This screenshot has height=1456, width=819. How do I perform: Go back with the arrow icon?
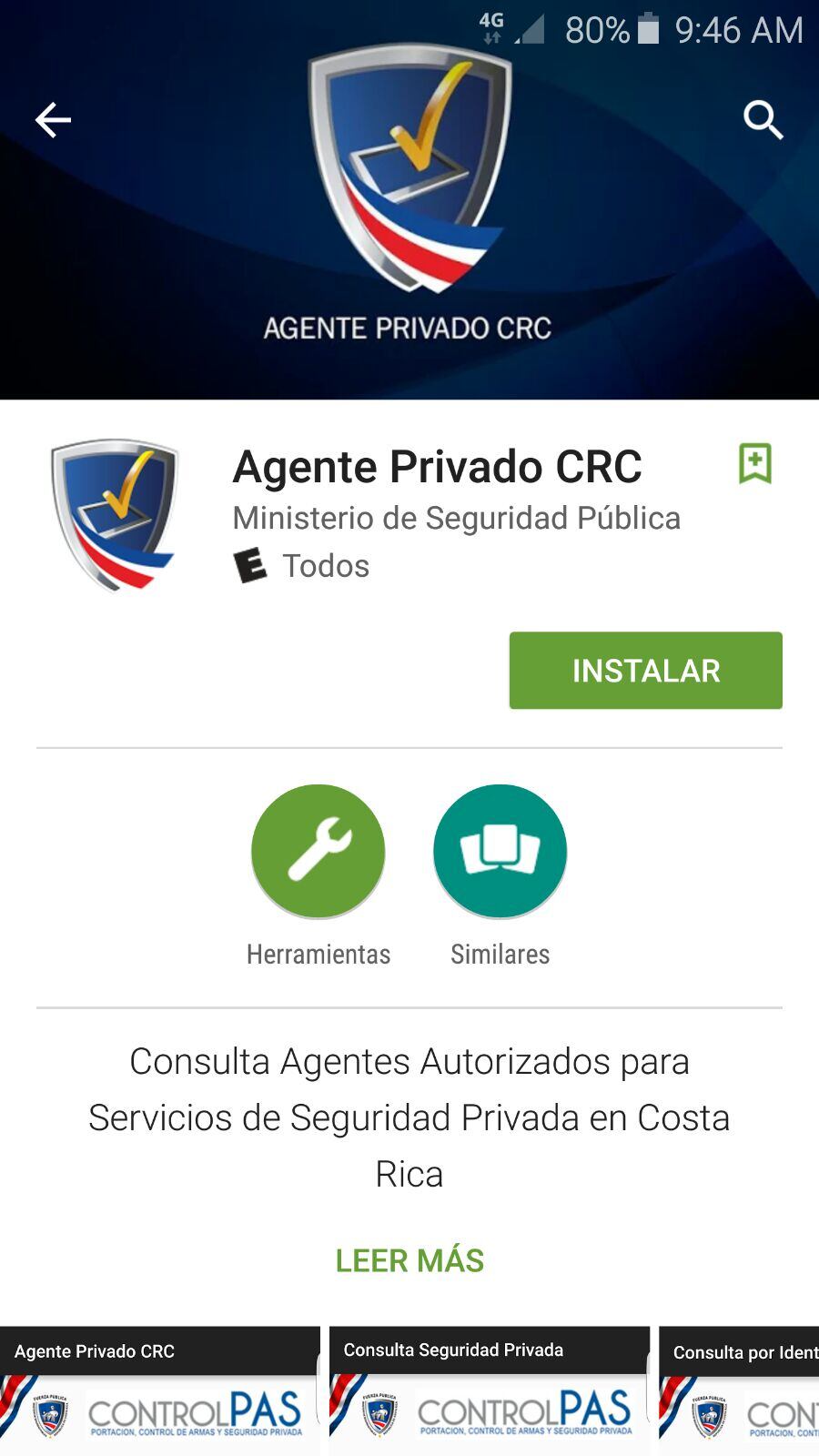(53, 119)
